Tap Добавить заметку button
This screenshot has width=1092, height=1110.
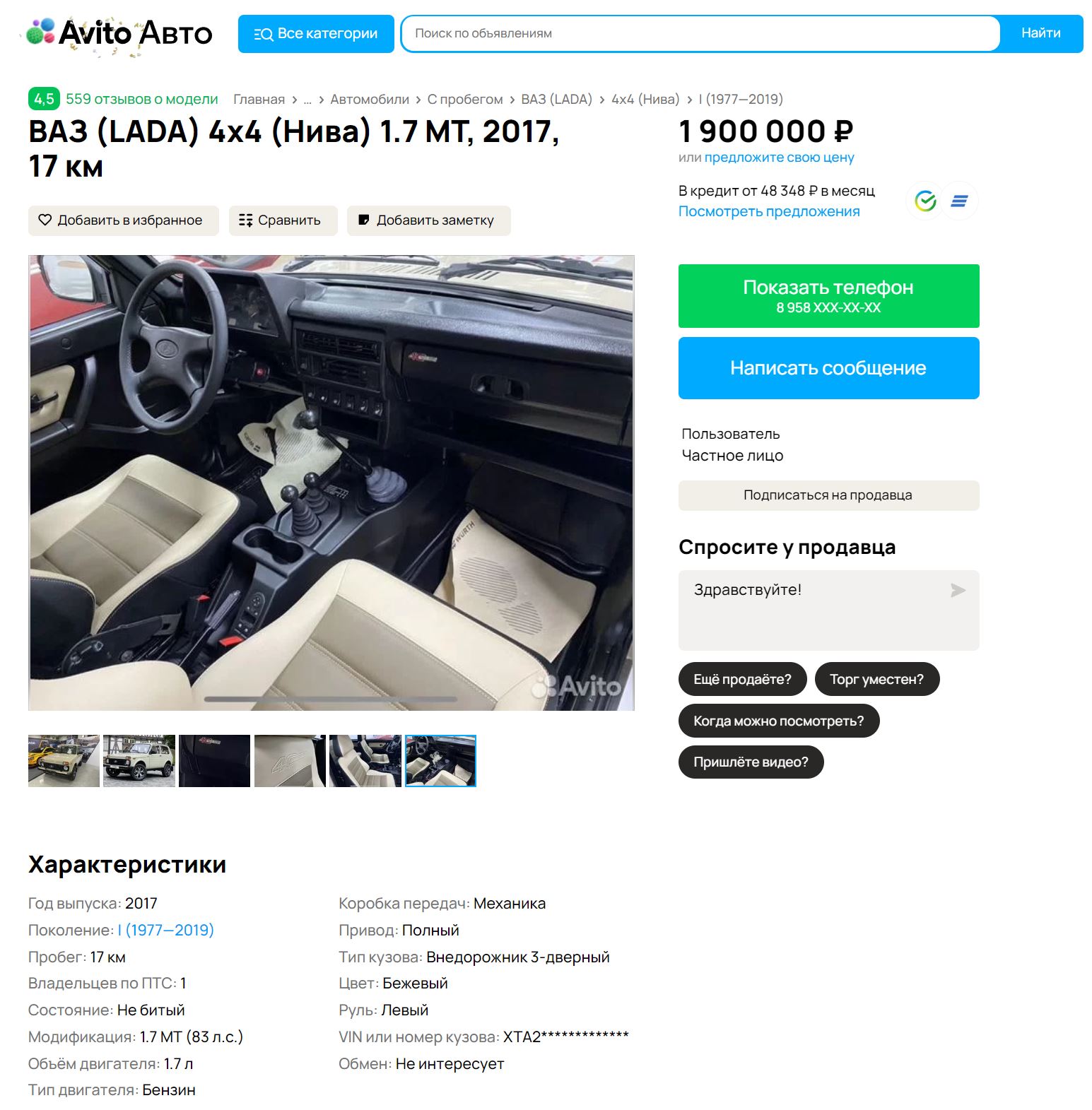428,220
